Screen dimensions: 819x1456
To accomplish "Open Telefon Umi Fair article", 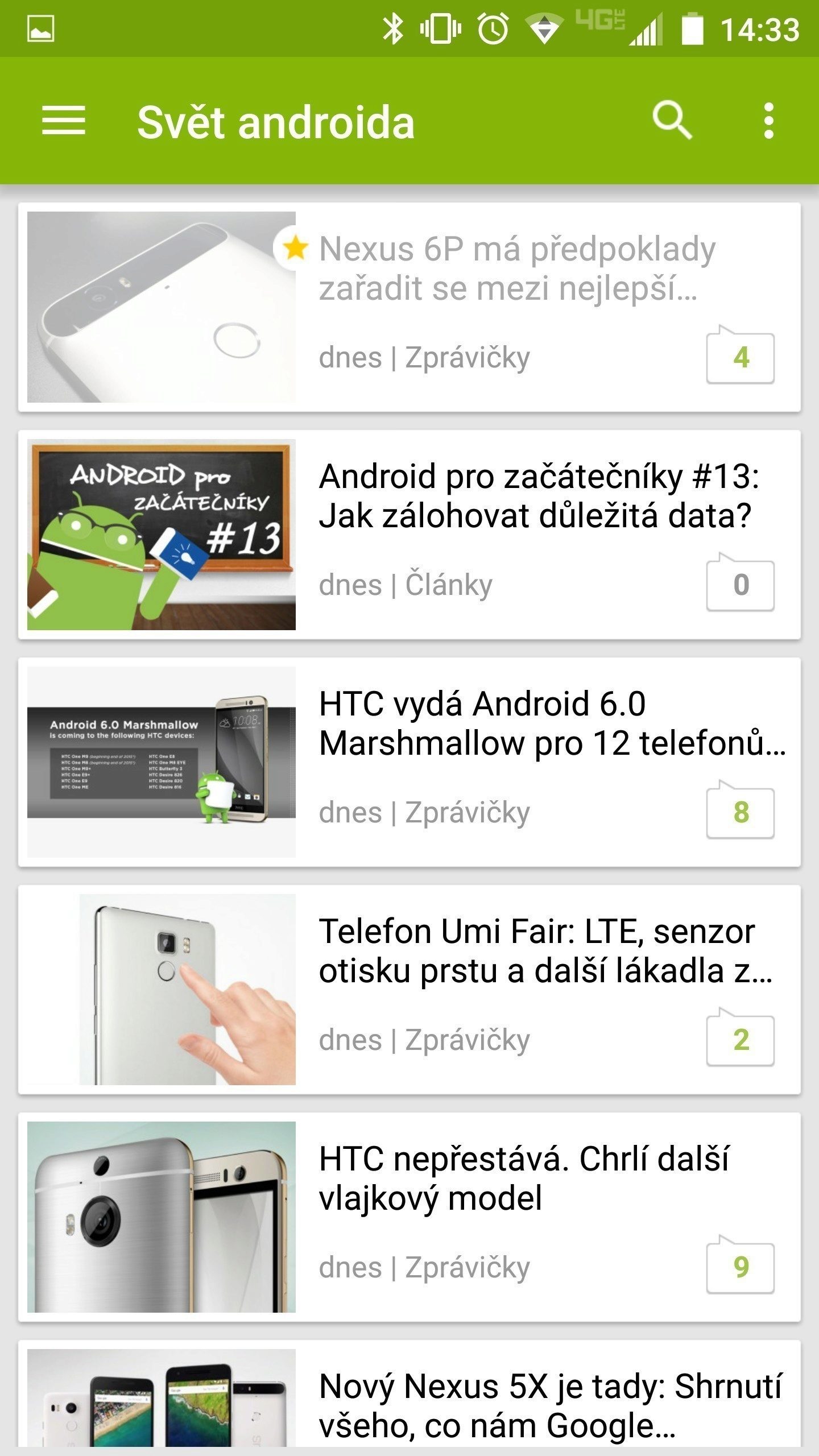I will coord(409,990).
